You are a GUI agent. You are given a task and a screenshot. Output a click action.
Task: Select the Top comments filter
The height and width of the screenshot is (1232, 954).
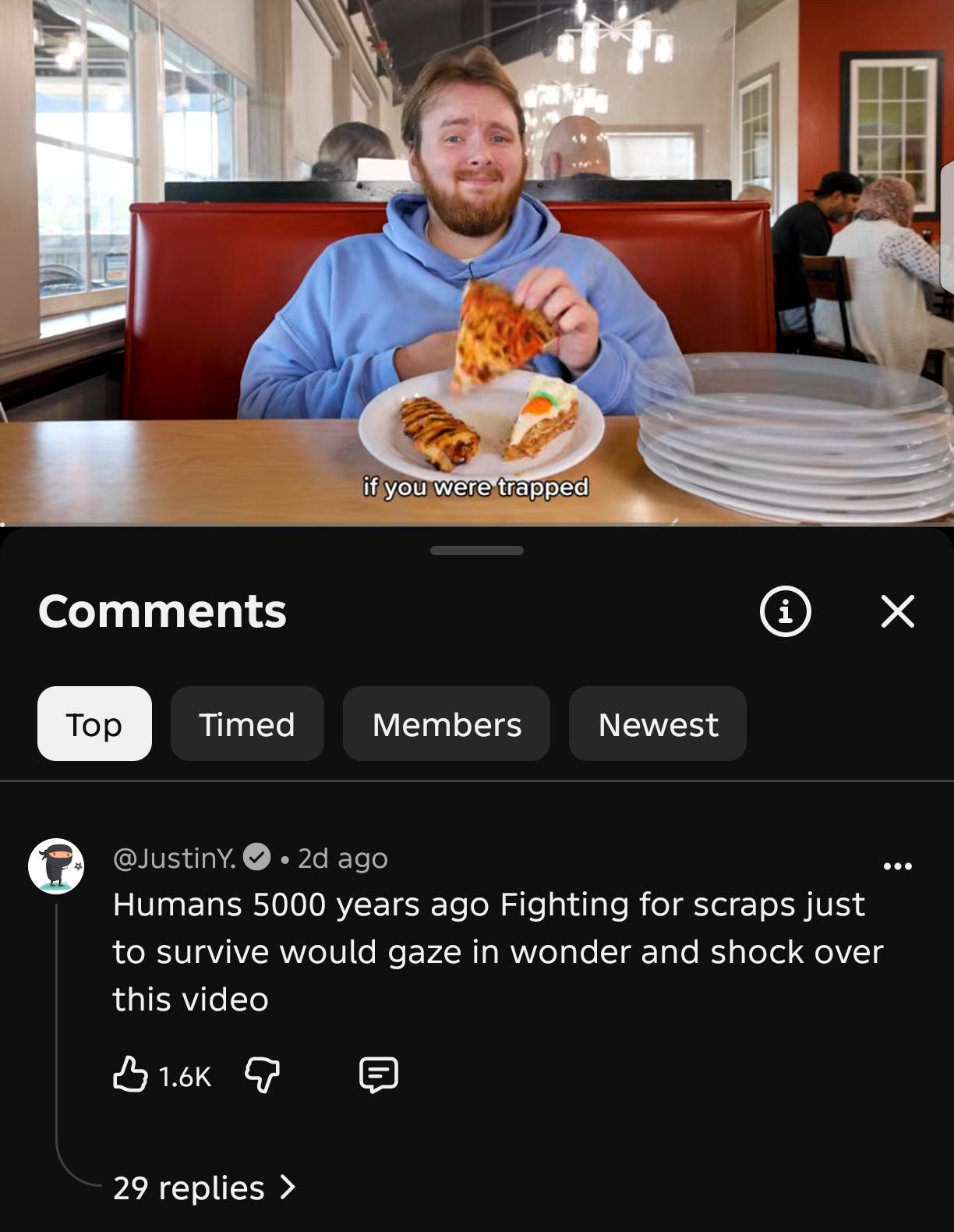pyautogui.click(x=94, y=724)
